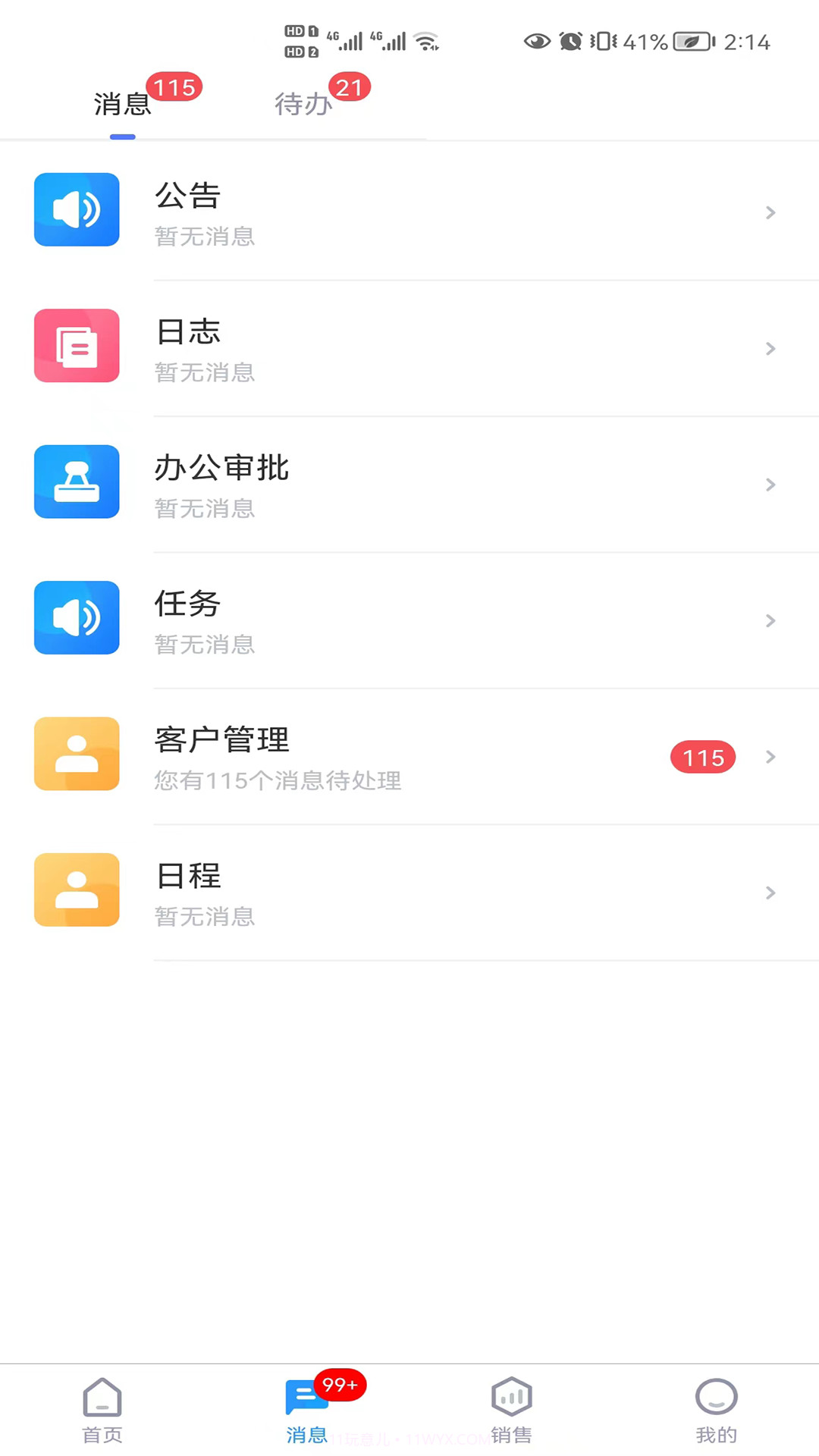Click the 日程 schedule icon
The image size is (819, 1456).
tap(76, 890)
